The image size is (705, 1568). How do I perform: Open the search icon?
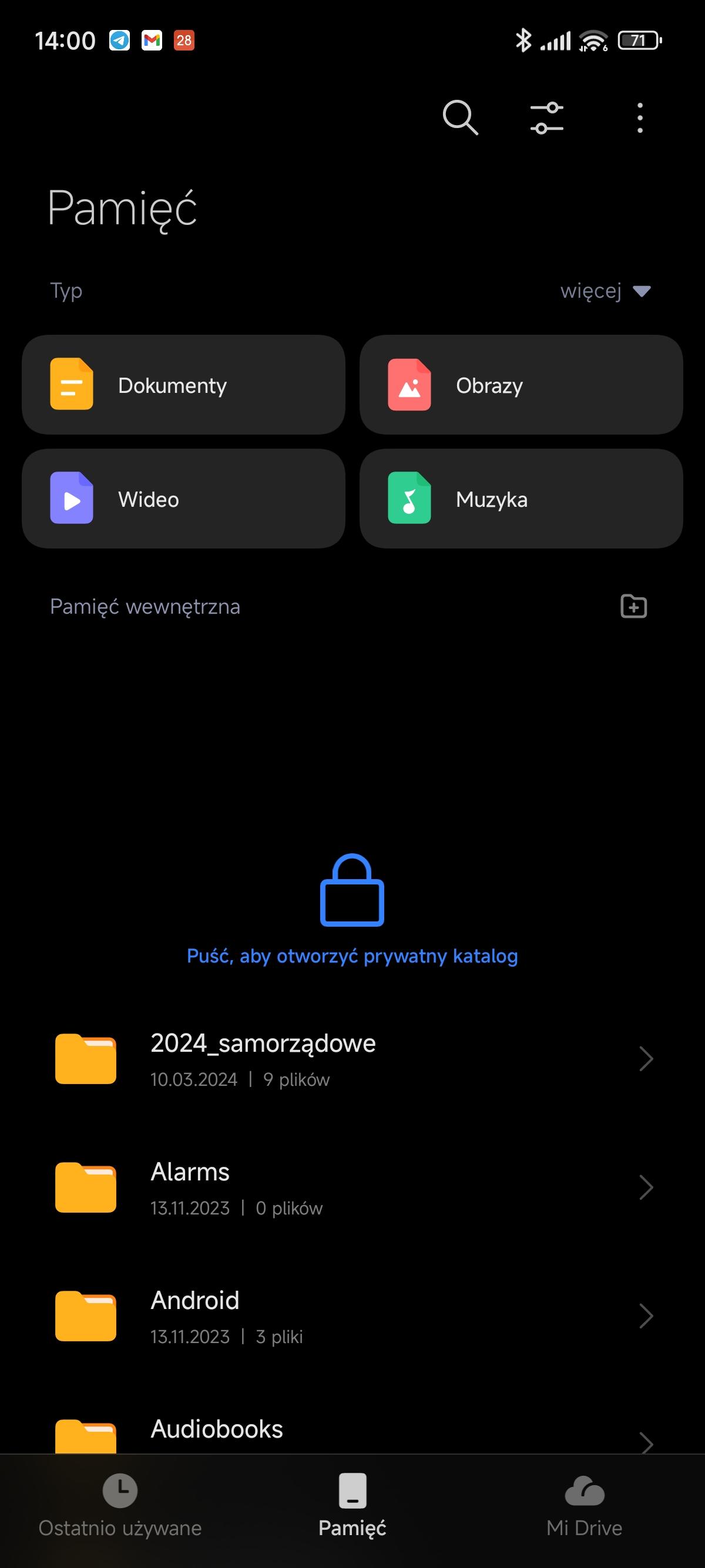459,117
